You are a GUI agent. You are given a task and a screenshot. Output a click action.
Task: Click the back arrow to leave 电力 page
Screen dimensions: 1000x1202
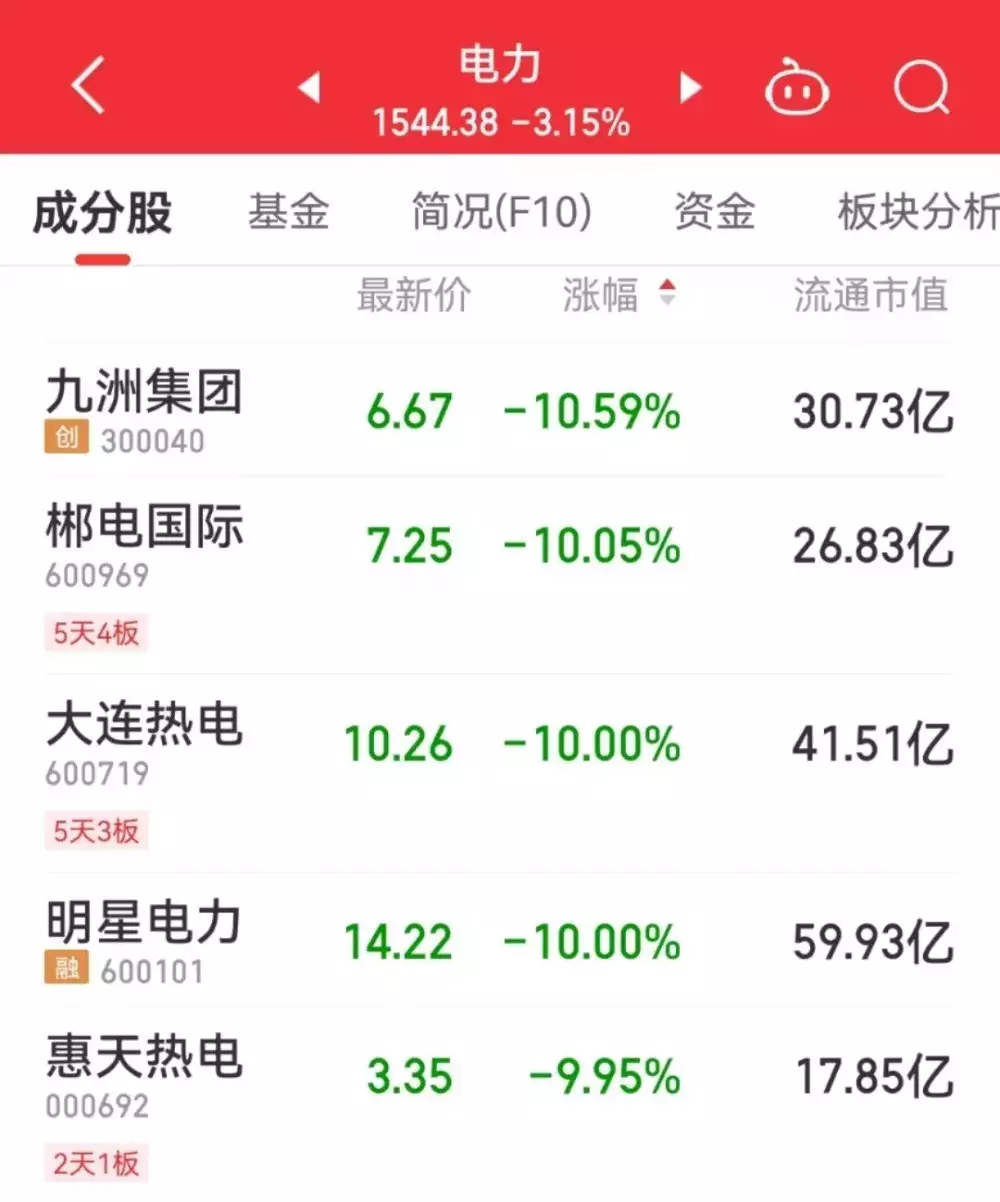pyautogui.click(x=87, y=88)
